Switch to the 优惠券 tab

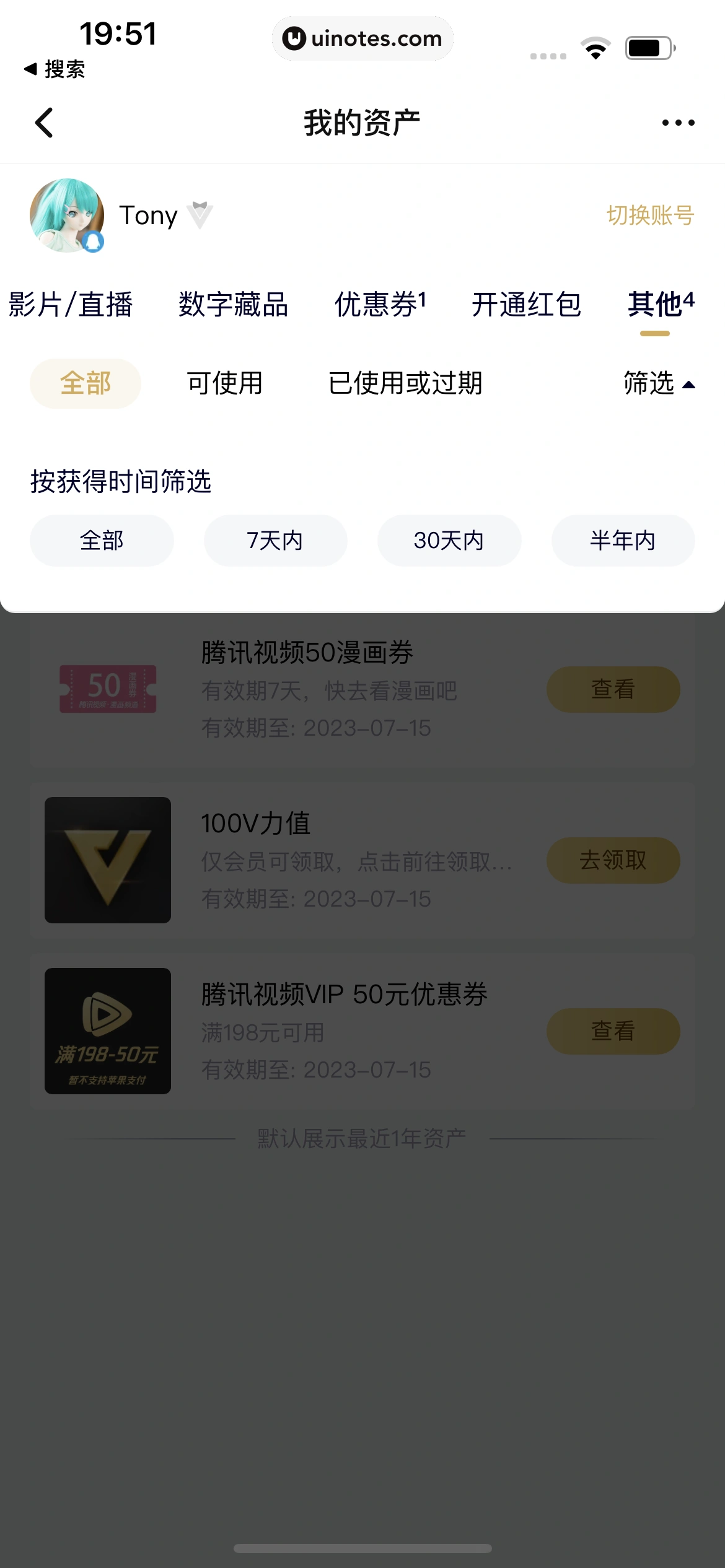380,305
